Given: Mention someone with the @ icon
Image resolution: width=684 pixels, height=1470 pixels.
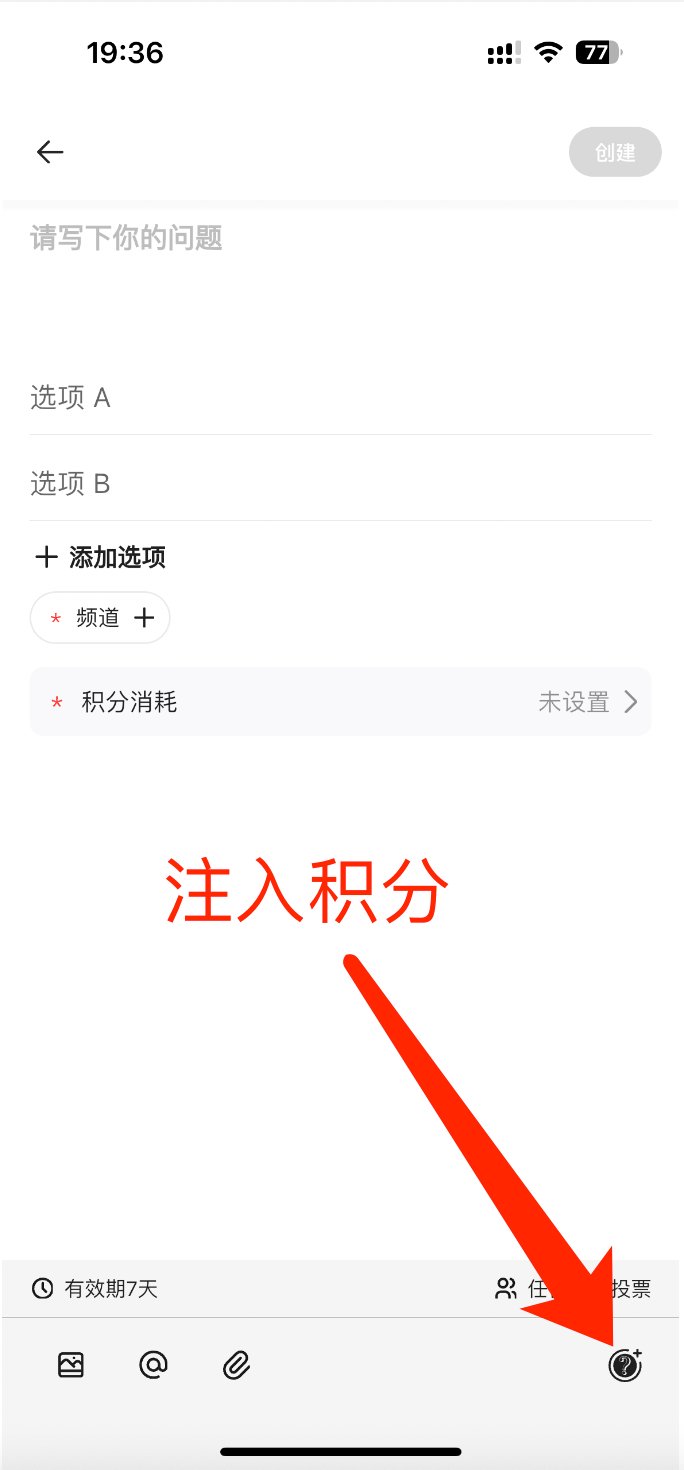Looking at the screenshot, I should (153, 1365).
